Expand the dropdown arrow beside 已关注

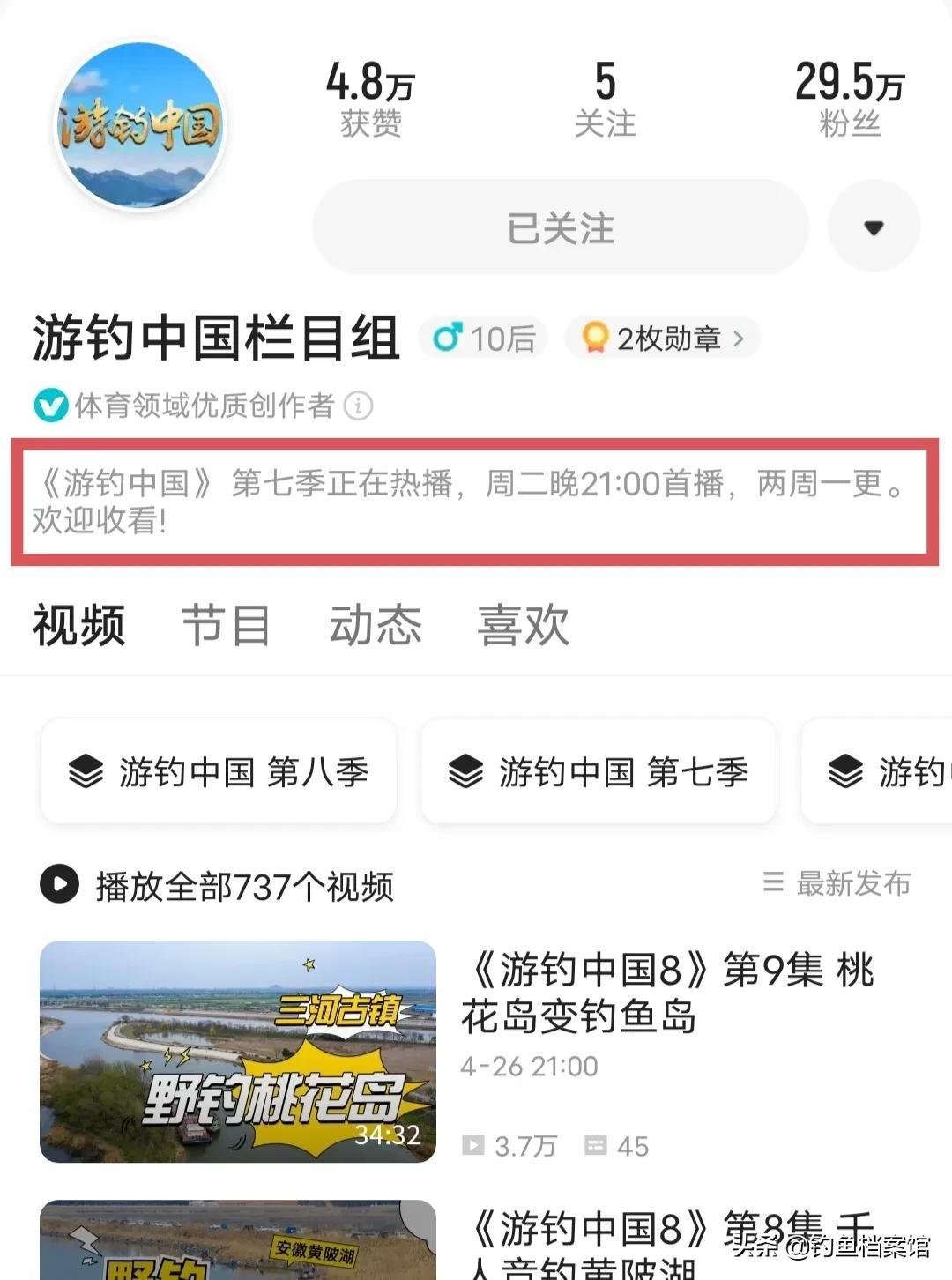point(873,228)
